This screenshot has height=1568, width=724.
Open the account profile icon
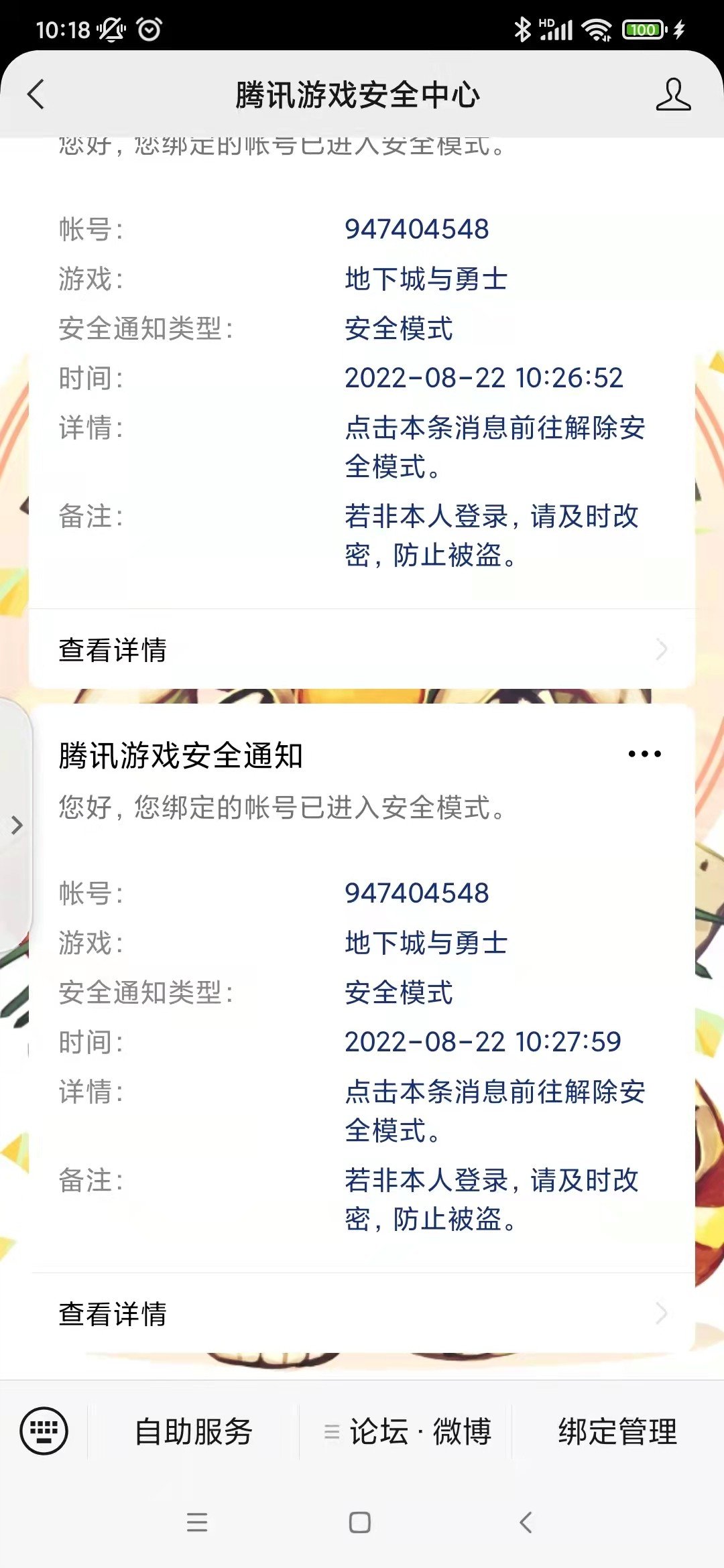[672, 94]
